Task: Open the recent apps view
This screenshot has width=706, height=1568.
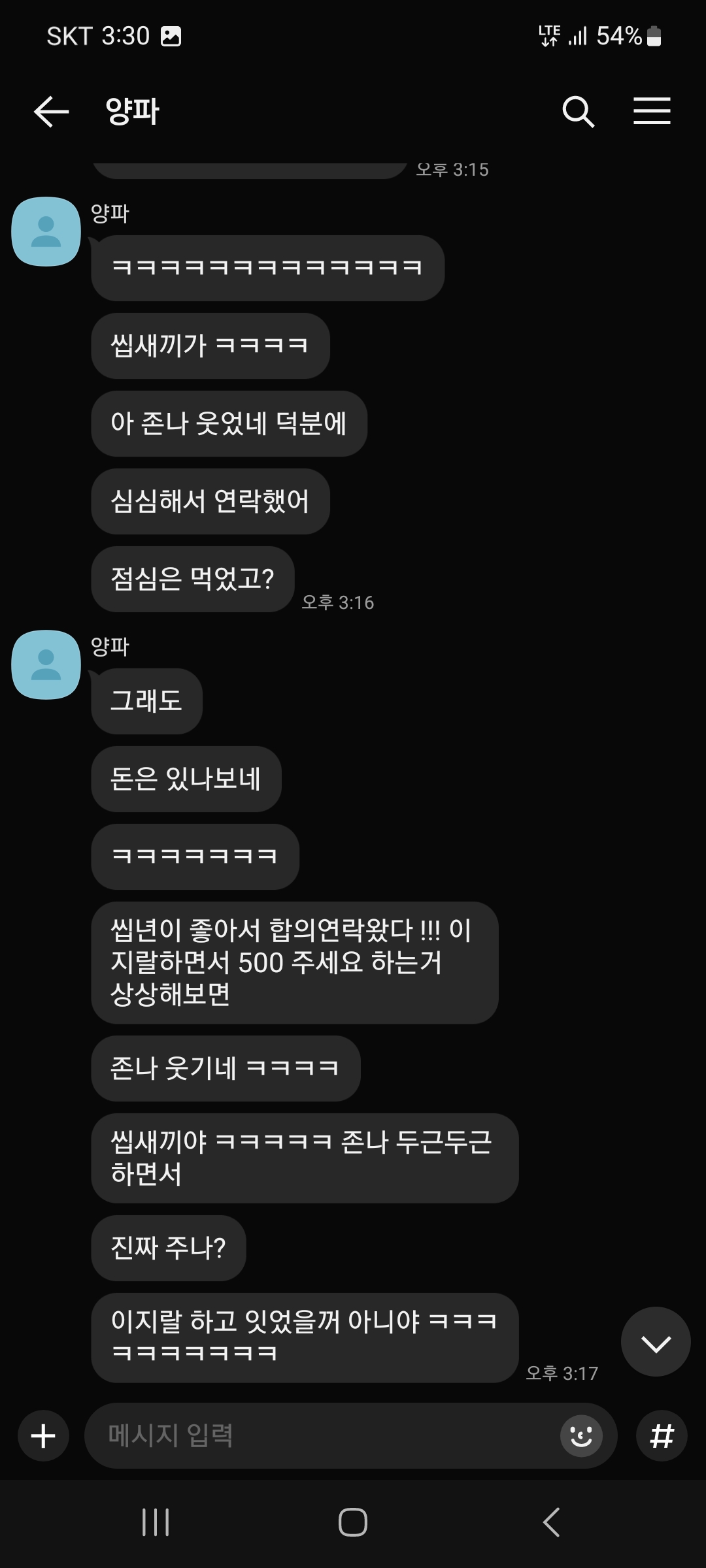Action: [156, 1522]
